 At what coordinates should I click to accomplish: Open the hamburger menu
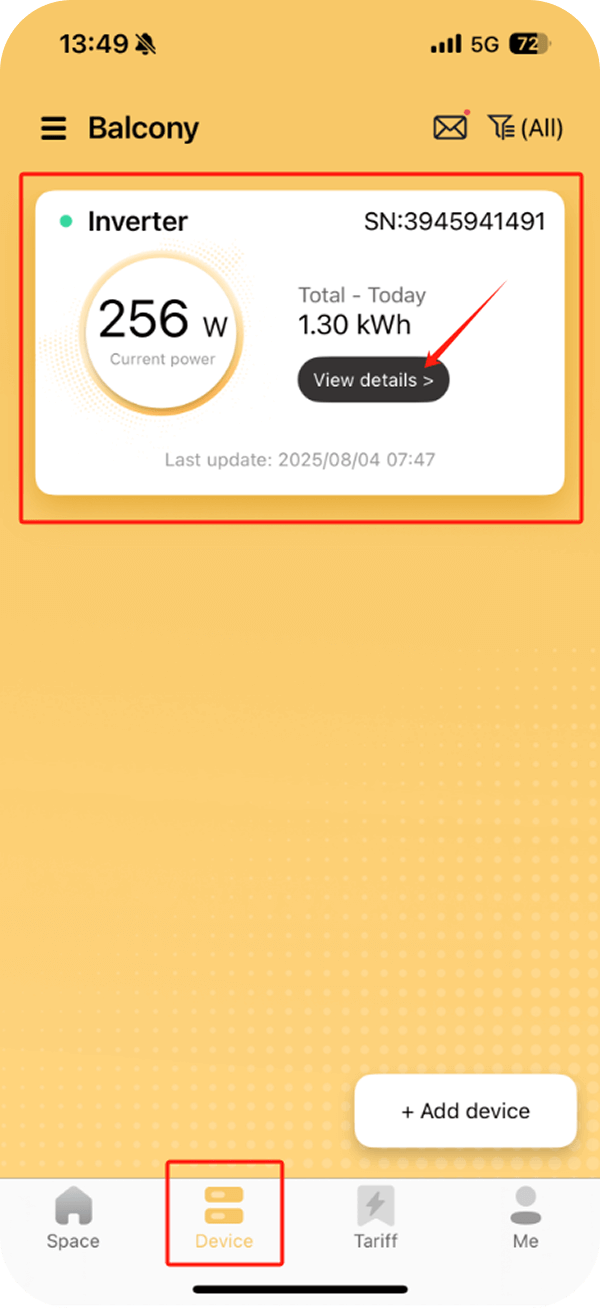tap(53, 128)
